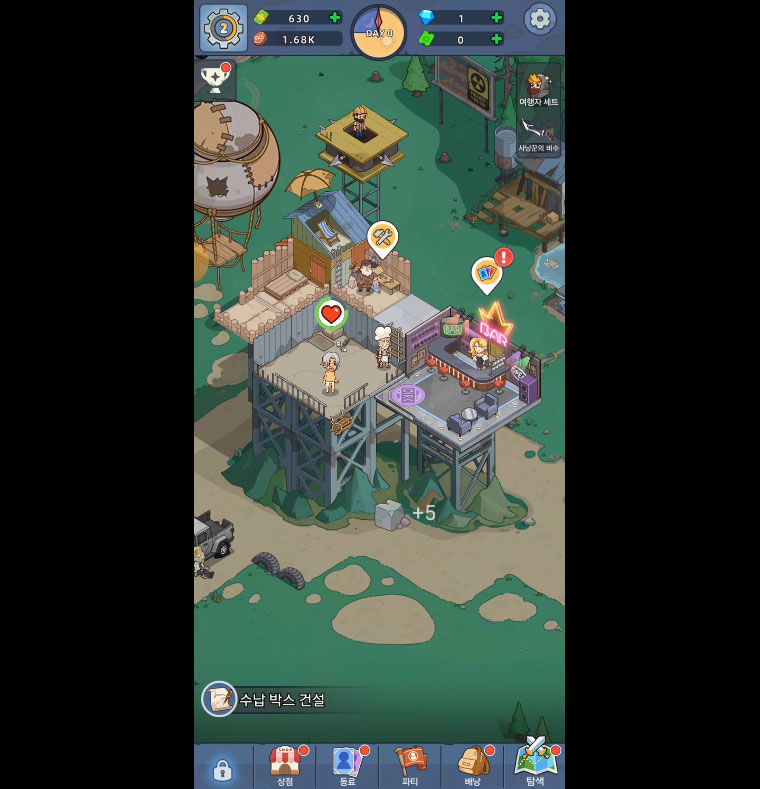This screenshot has height=789, width=760.
Task: Open 여행자 세트 offer
Action: point(538,88)
